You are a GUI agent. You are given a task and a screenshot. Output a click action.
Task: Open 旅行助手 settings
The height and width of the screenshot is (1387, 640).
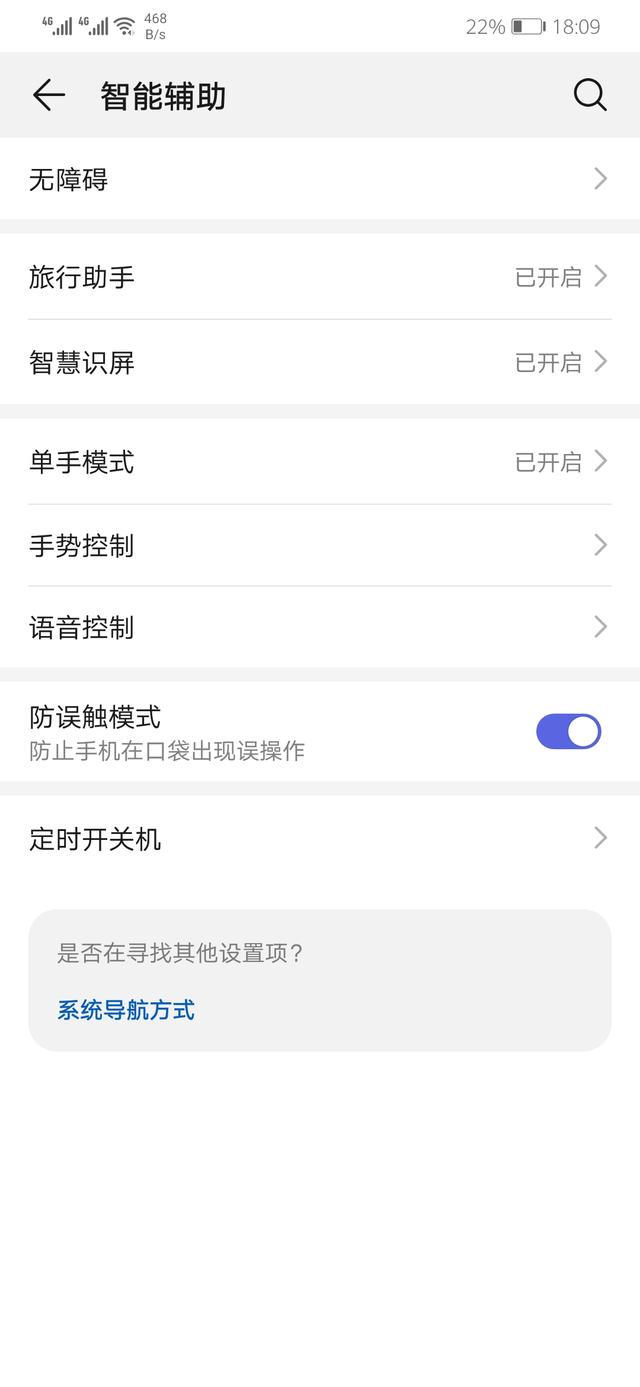[x=320, y=277]
